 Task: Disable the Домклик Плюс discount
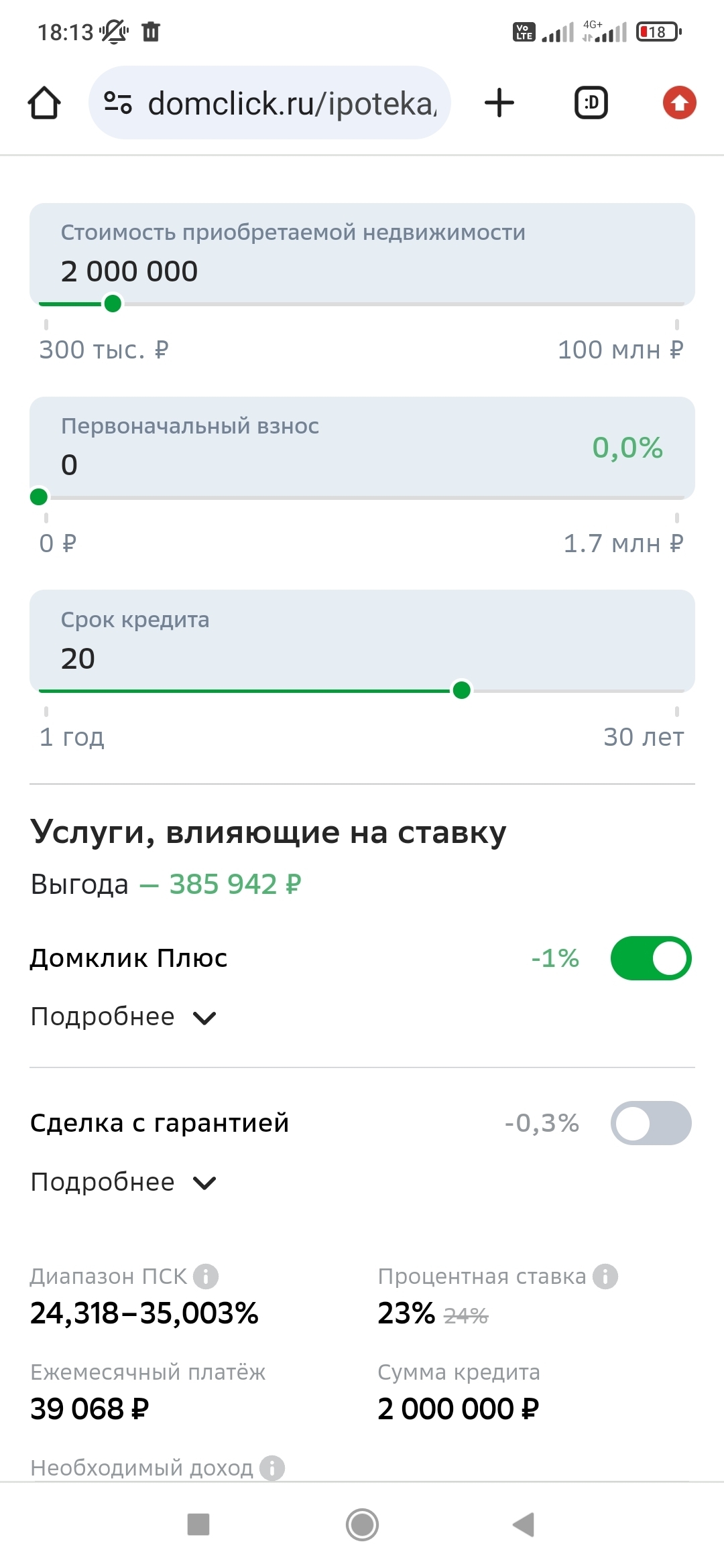click(x=650, y=958)
